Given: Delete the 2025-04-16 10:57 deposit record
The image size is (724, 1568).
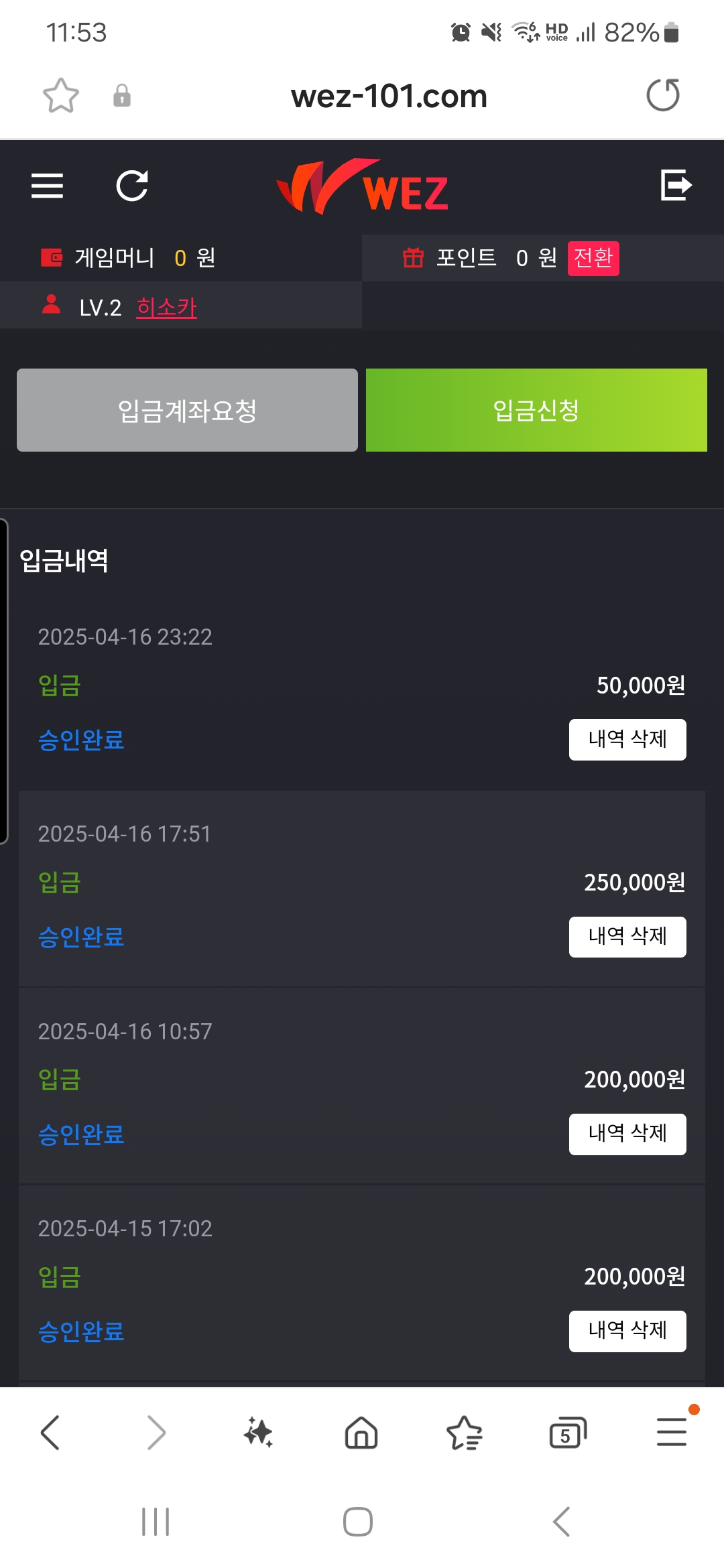Looking at the screenshot, I should pos(627,1134).
